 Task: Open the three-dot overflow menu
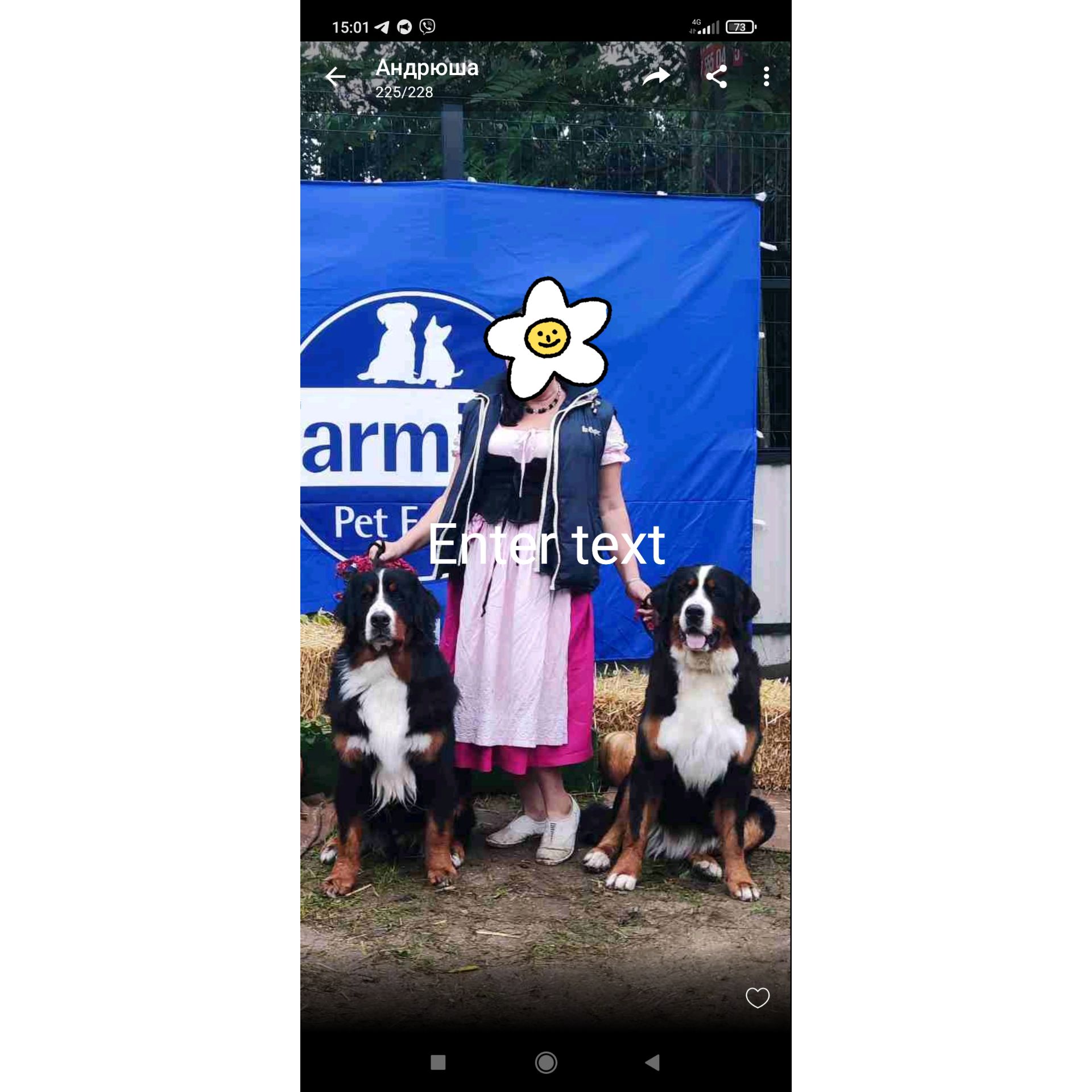coord(766,76)
